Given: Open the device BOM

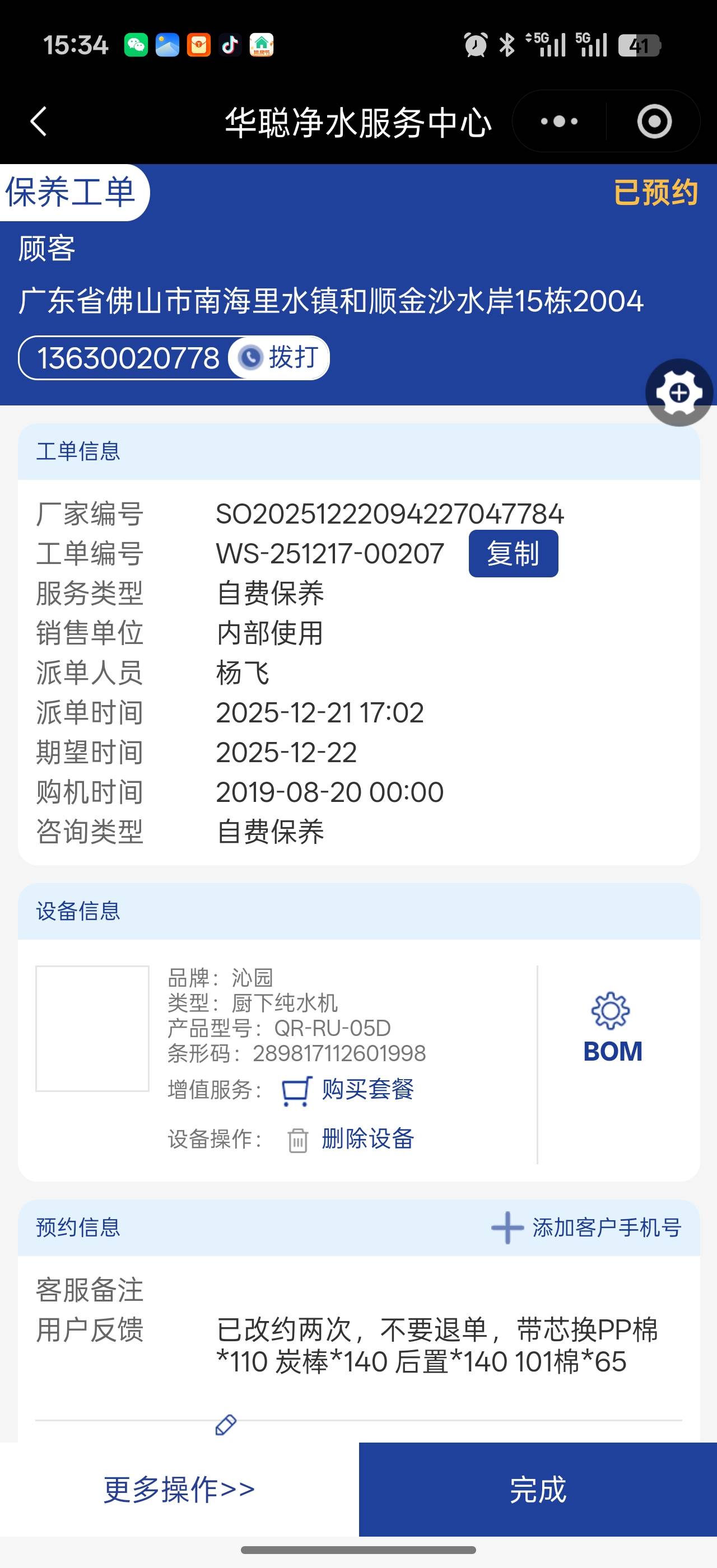Looking at the screenshot, I should tap(612, 1029).
